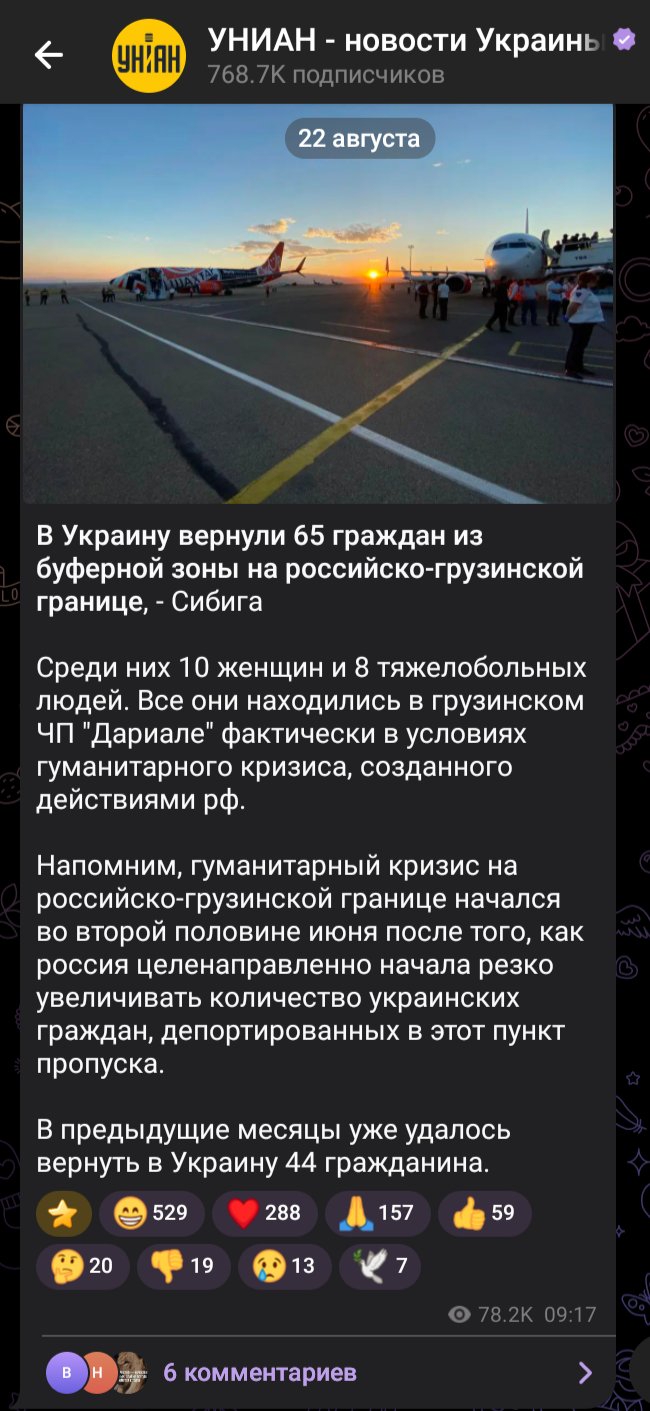React with the grinning emoji showing 529
650x1411 pixels.
click(x=152, y=1213)
